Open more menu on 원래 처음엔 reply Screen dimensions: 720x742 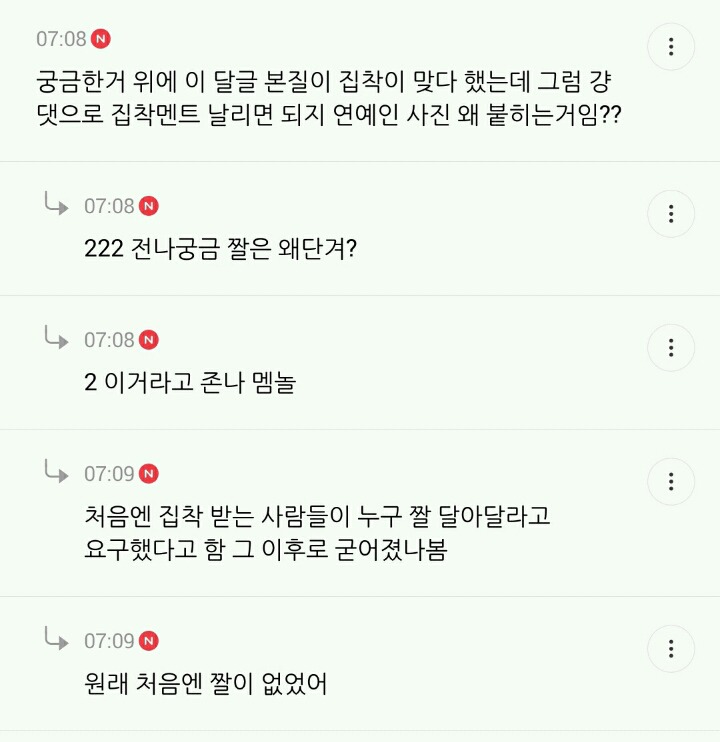tap(671, 648)
